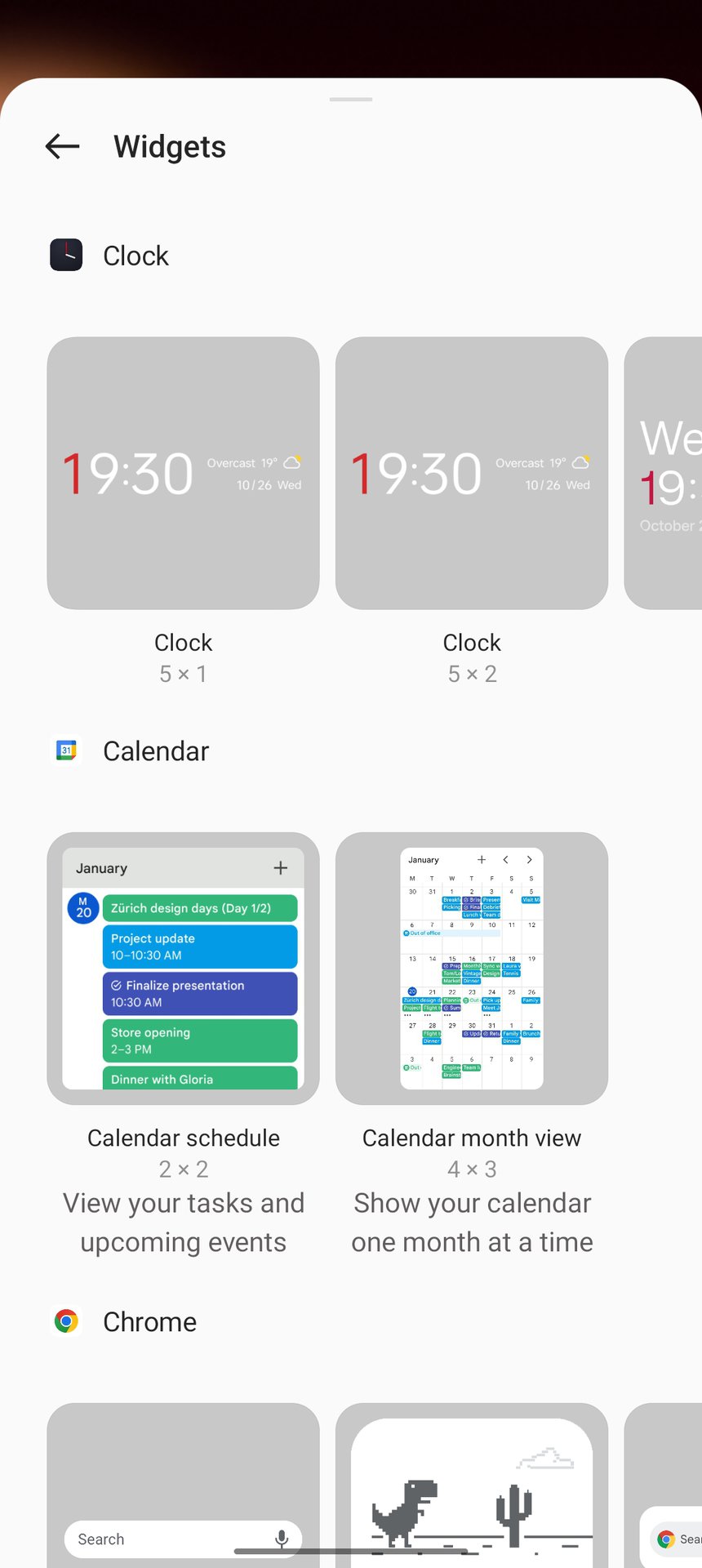Image resolution: width=702 pixels, height=1568 pixels.
Task: Pick the Chrome dino game widget
Action: [x=471, y=1486]
